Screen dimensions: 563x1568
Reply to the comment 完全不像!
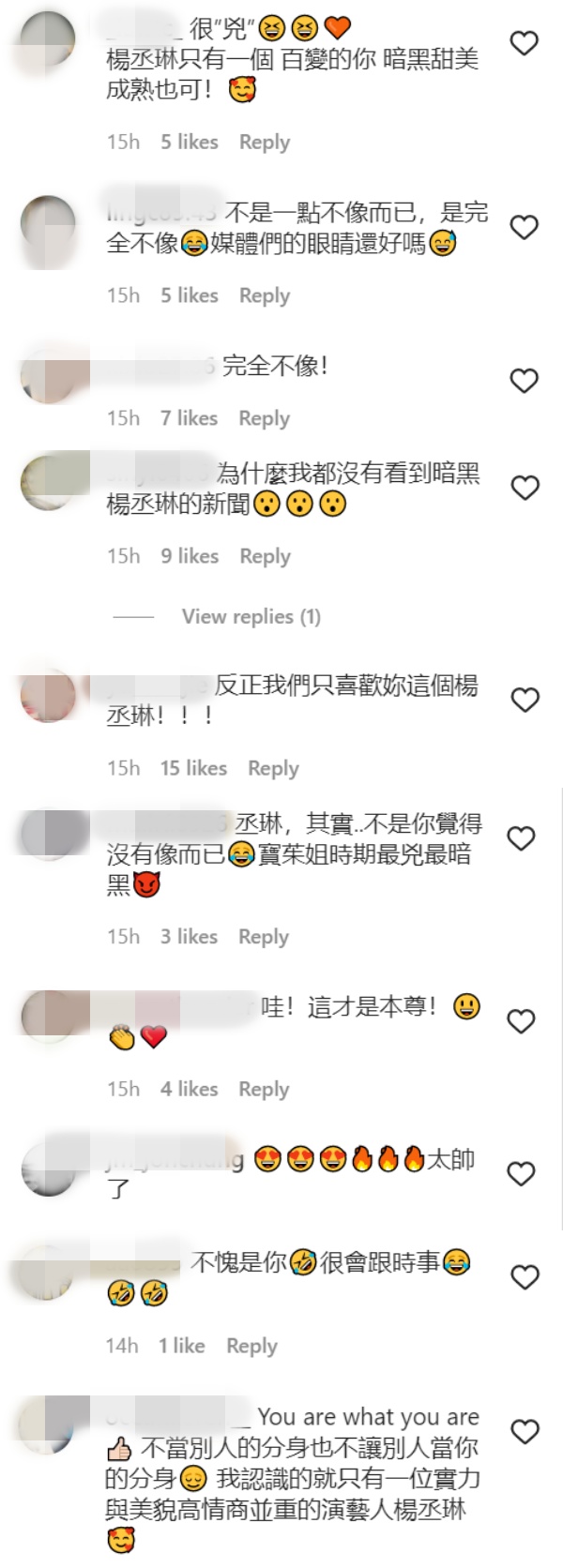[x=264, y=418]
